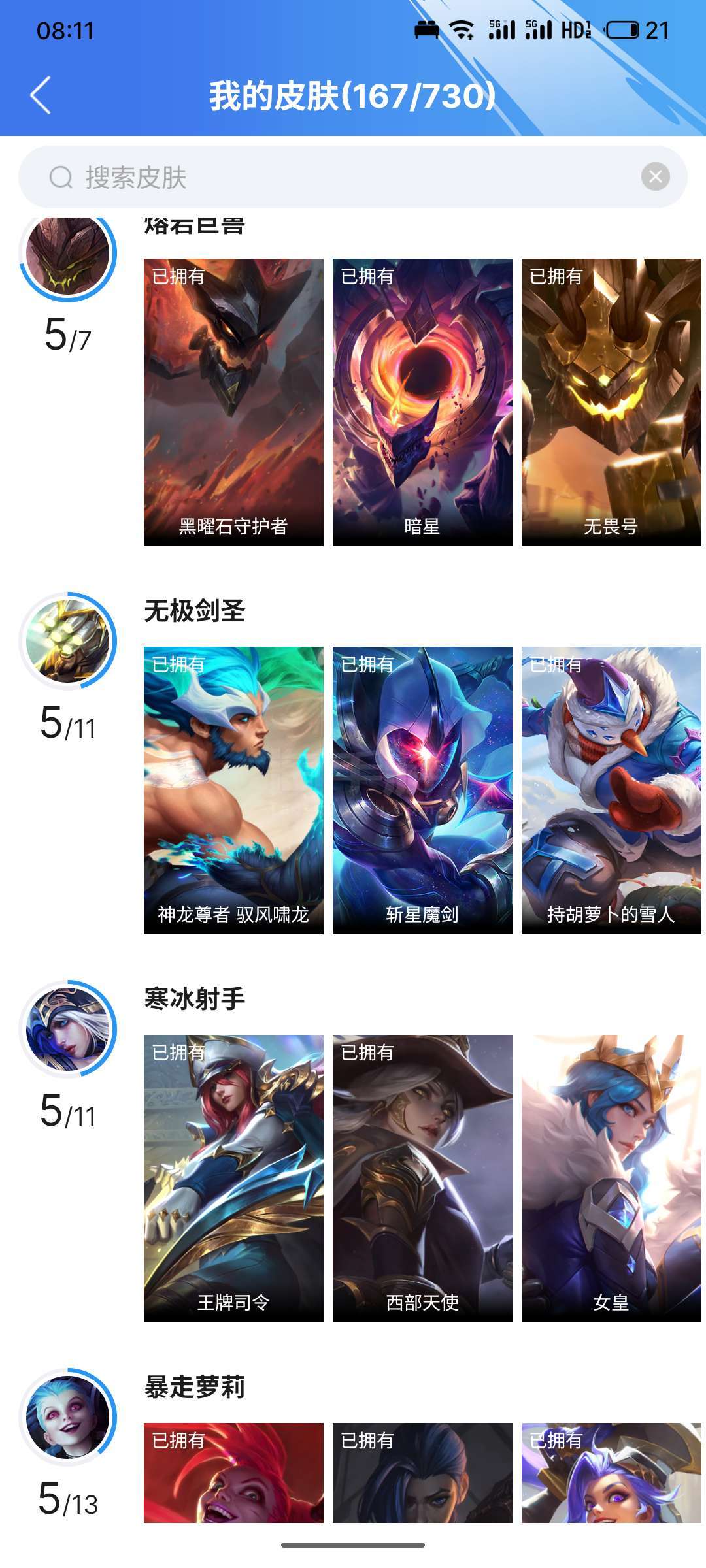The image size is (706, 1568).
Task: Open the 神龙尊者 驭风啸龙 skin
Action: pos(233,790)
